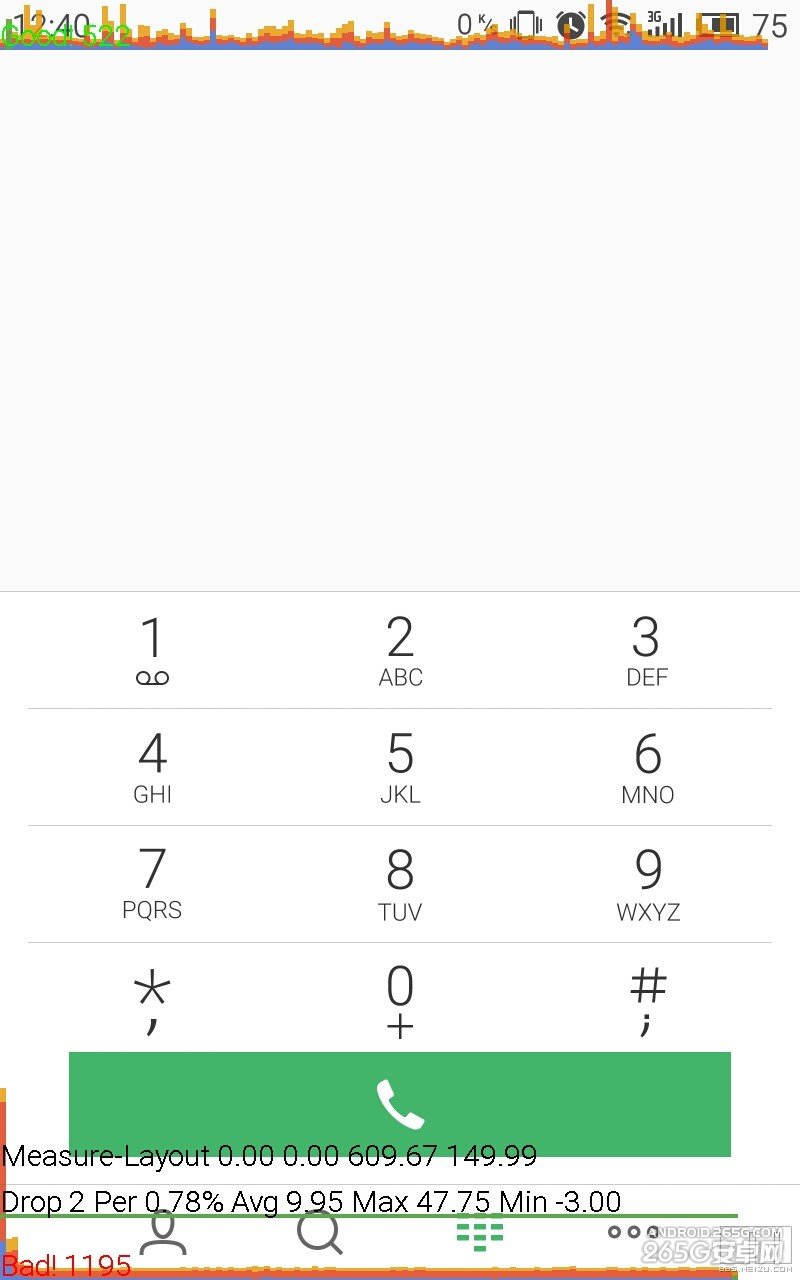Open the search tab
Screen dimensions: 800x1280
click(x=320, y=1234)
